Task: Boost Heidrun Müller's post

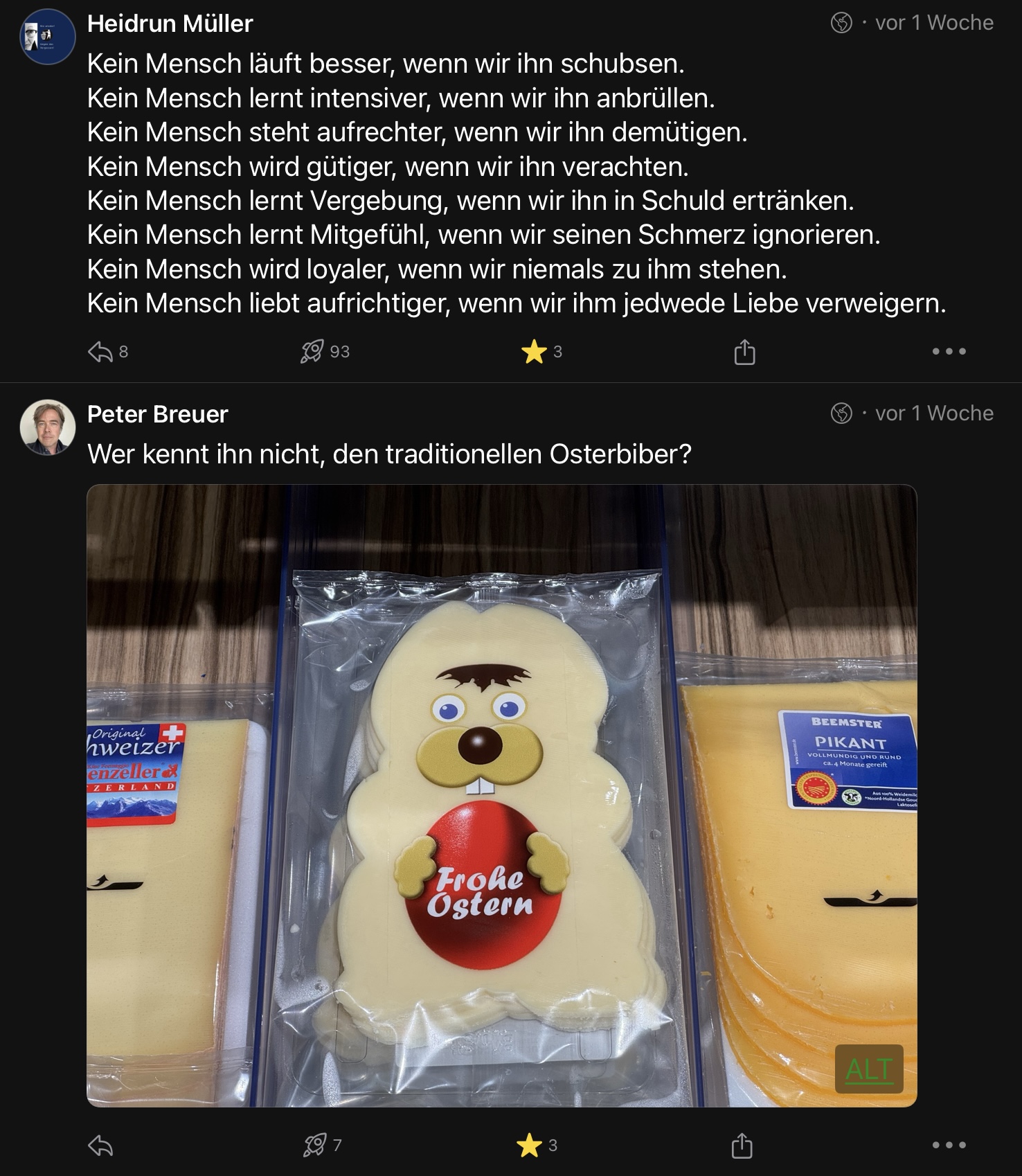Action: point(312,352)
